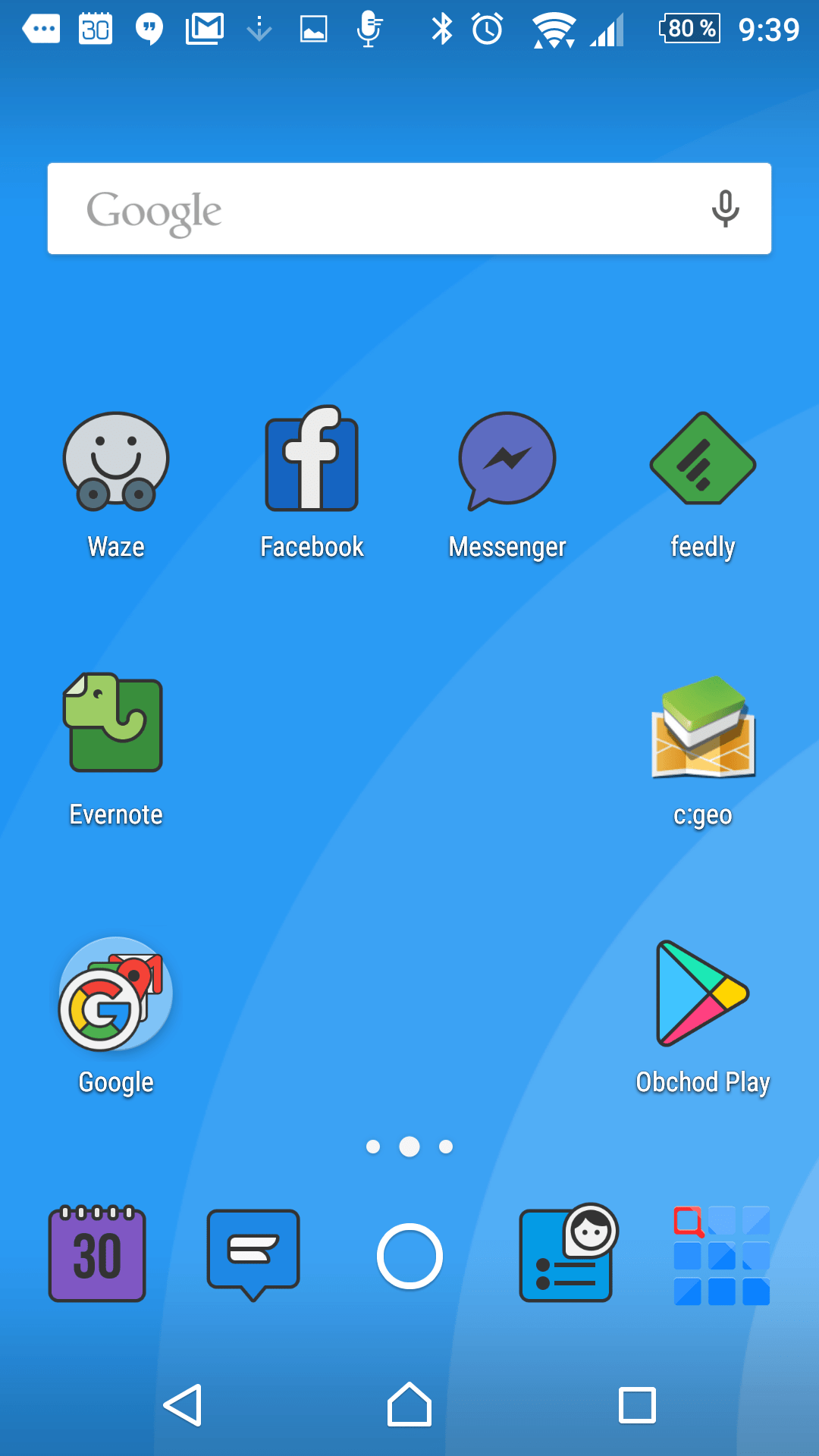The image size is (819, 1456).
Task: Open the messaging app in the dock
Action: coord(253,1255)
